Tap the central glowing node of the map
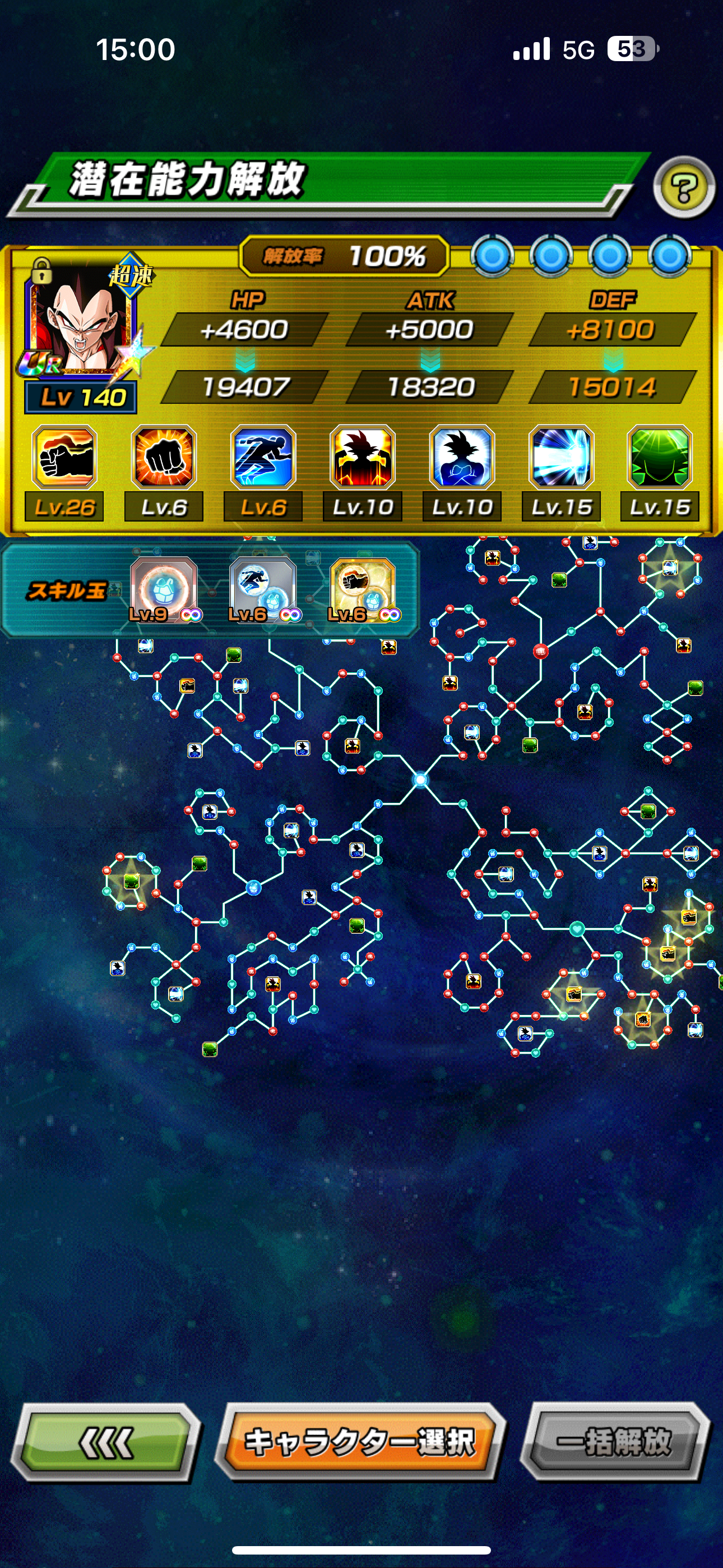The height and width of the screenshot is (1568, 723). point(420,780)
